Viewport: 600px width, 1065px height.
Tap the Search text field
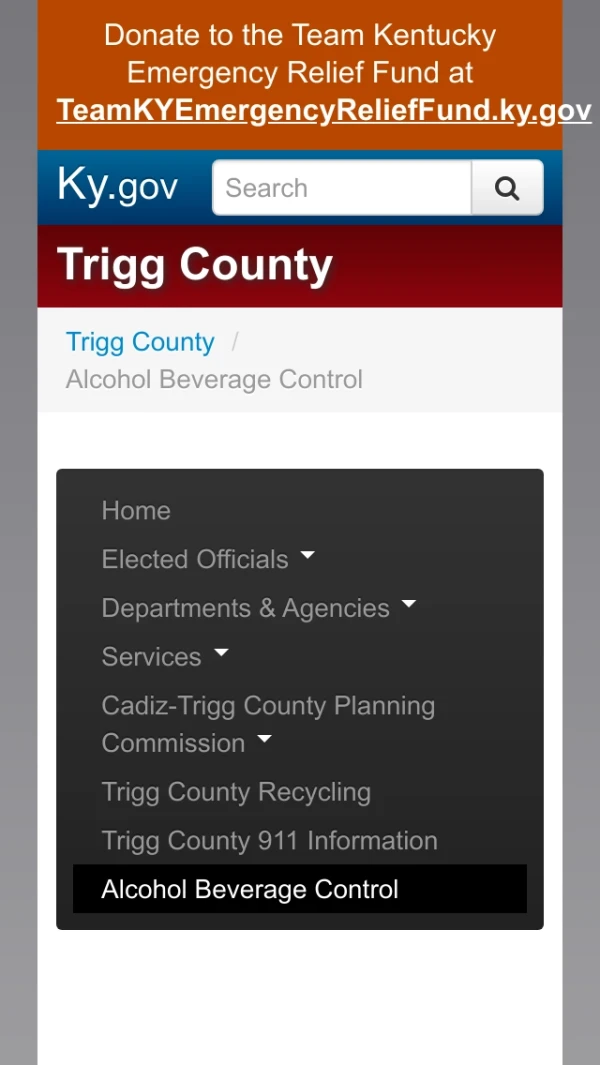point(341,188)
